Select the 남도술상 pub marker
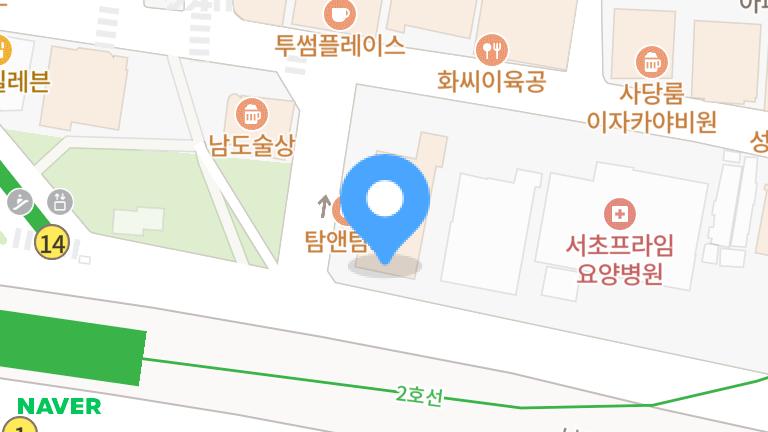 pos(250,111)
